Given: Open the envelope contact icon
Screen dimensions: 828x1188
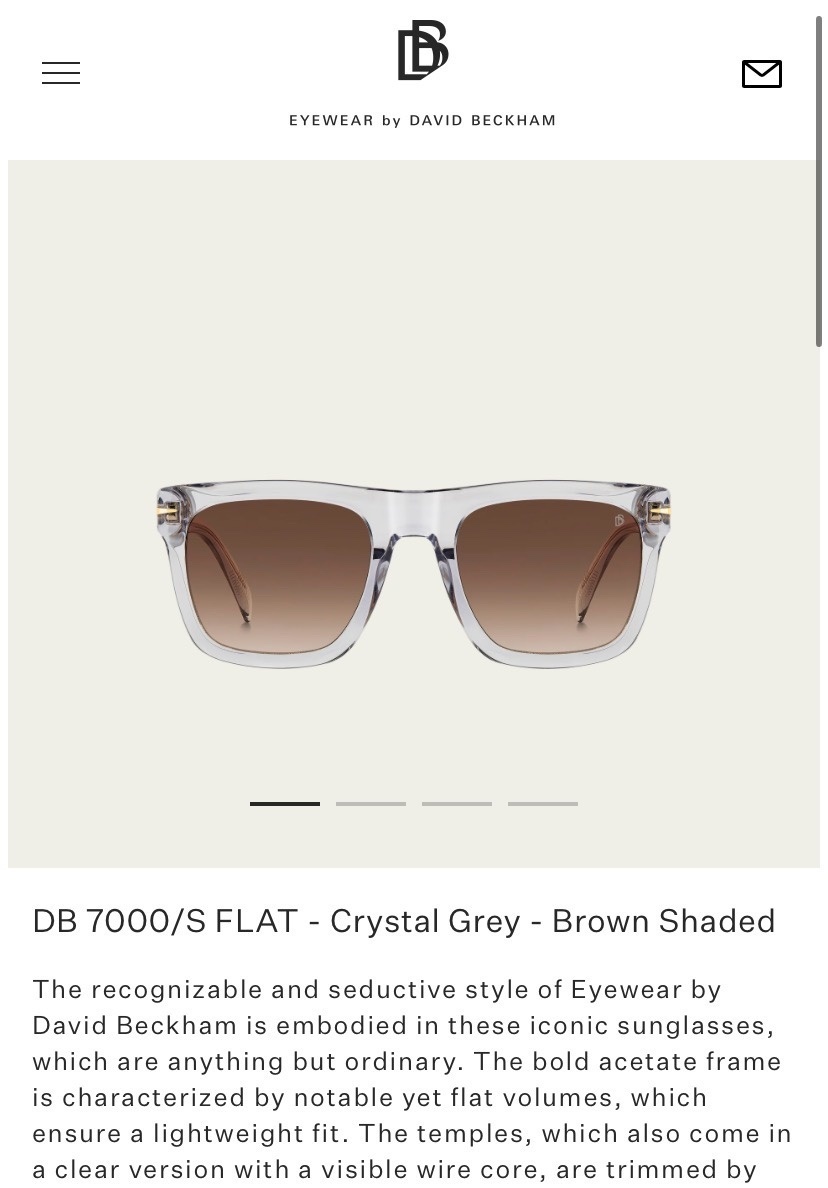Looking at the screenshot, I should point(761,74).
